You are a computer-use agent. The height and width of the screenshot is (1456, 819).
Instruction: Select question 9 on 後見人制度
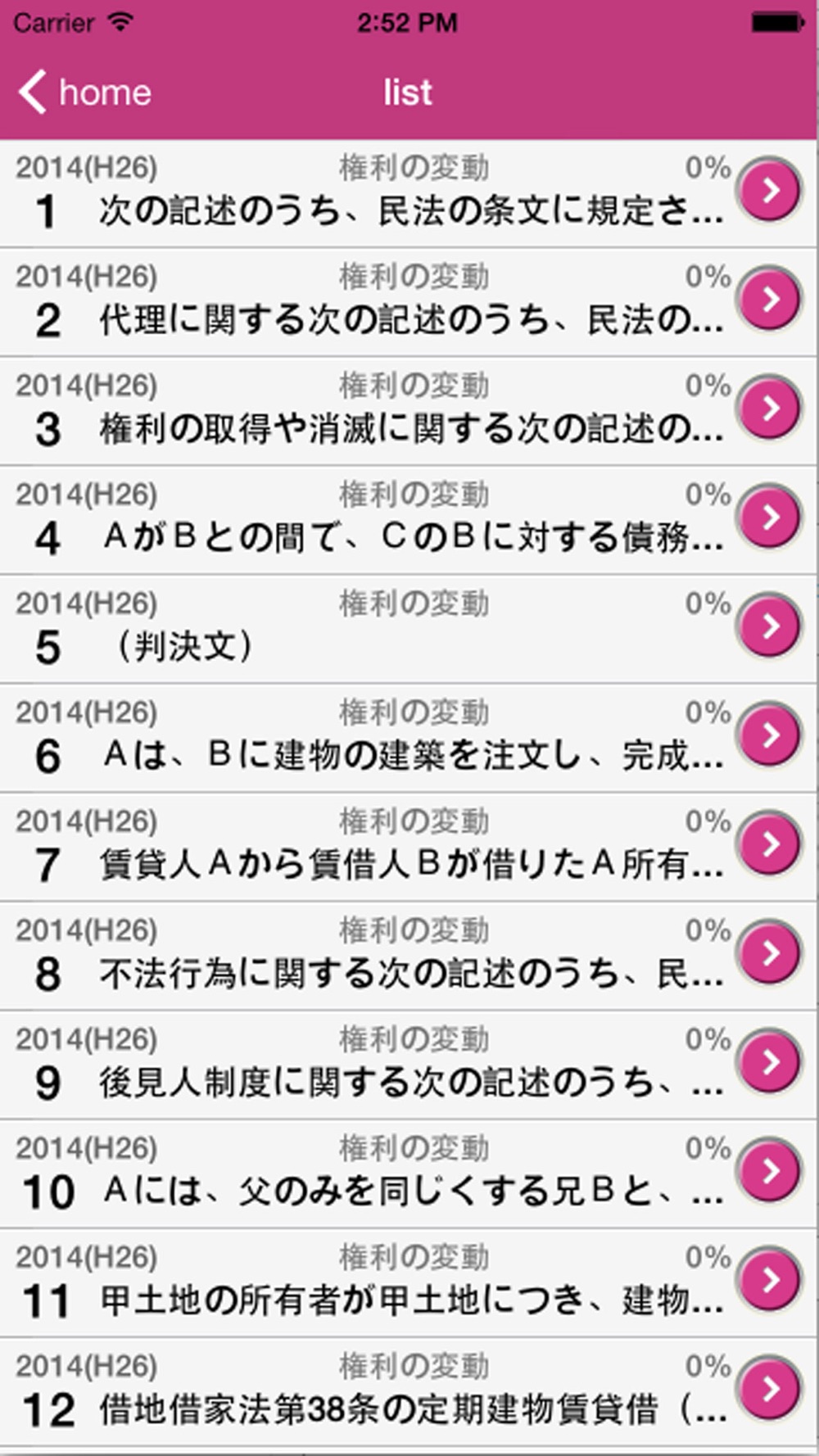tap(409, 1064)
